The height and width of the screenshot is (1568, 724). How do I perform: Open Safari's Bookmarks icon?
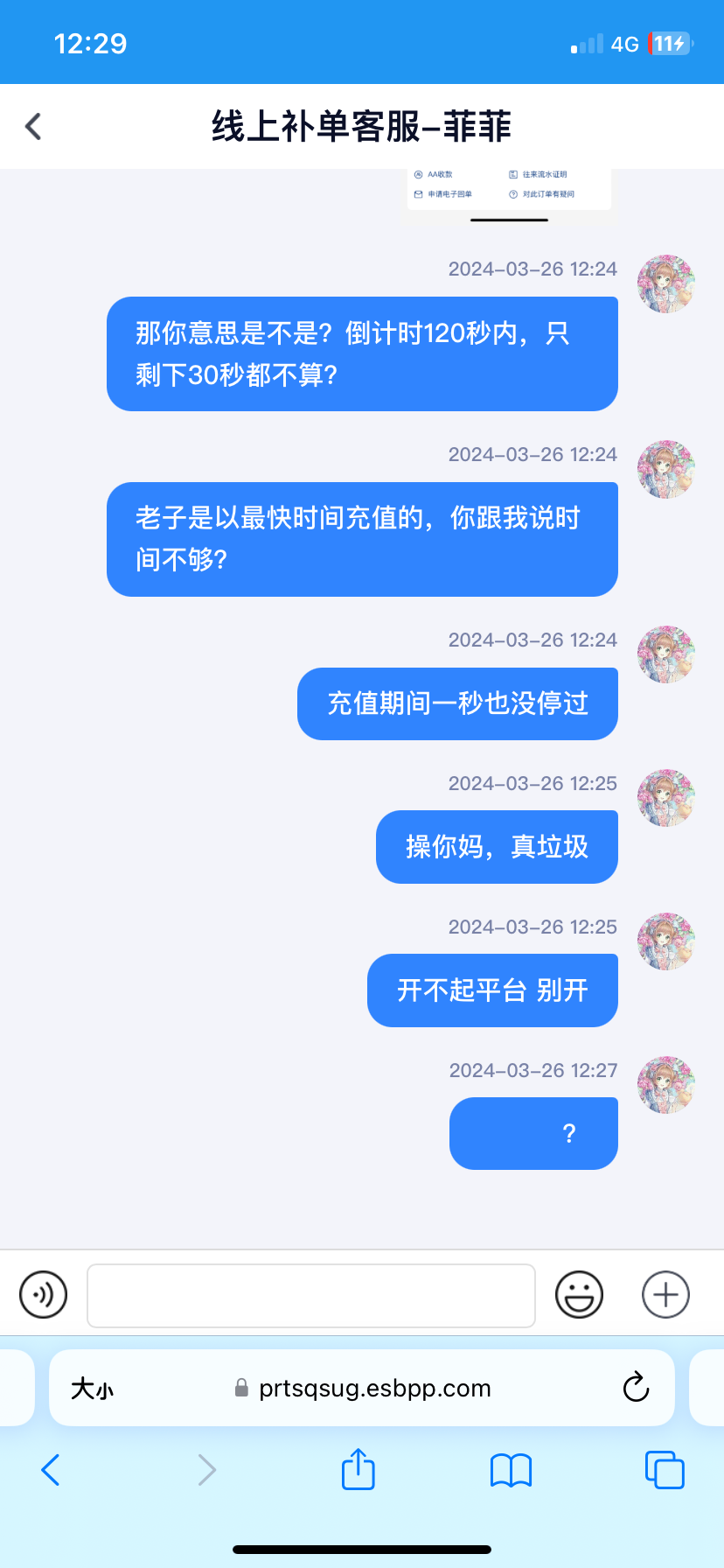(511, 1470)
